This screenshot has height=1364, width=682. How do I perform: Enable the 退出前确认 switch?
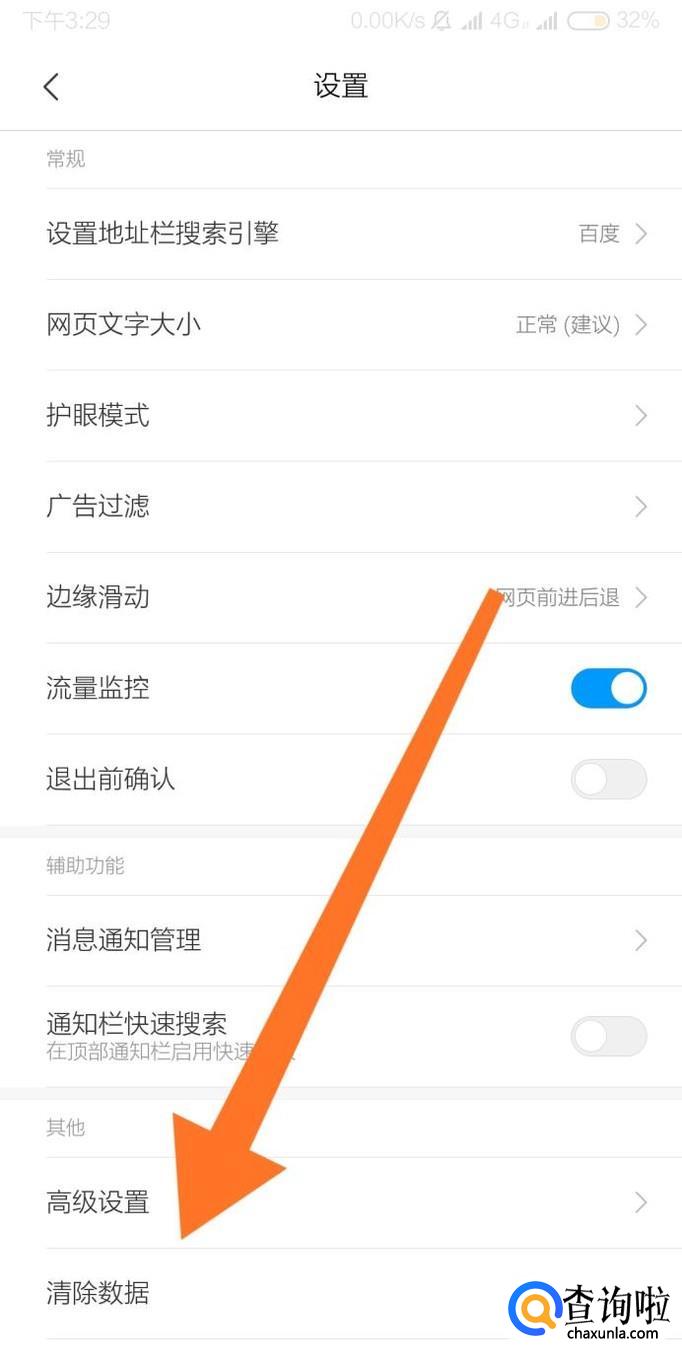pos(608,780)
